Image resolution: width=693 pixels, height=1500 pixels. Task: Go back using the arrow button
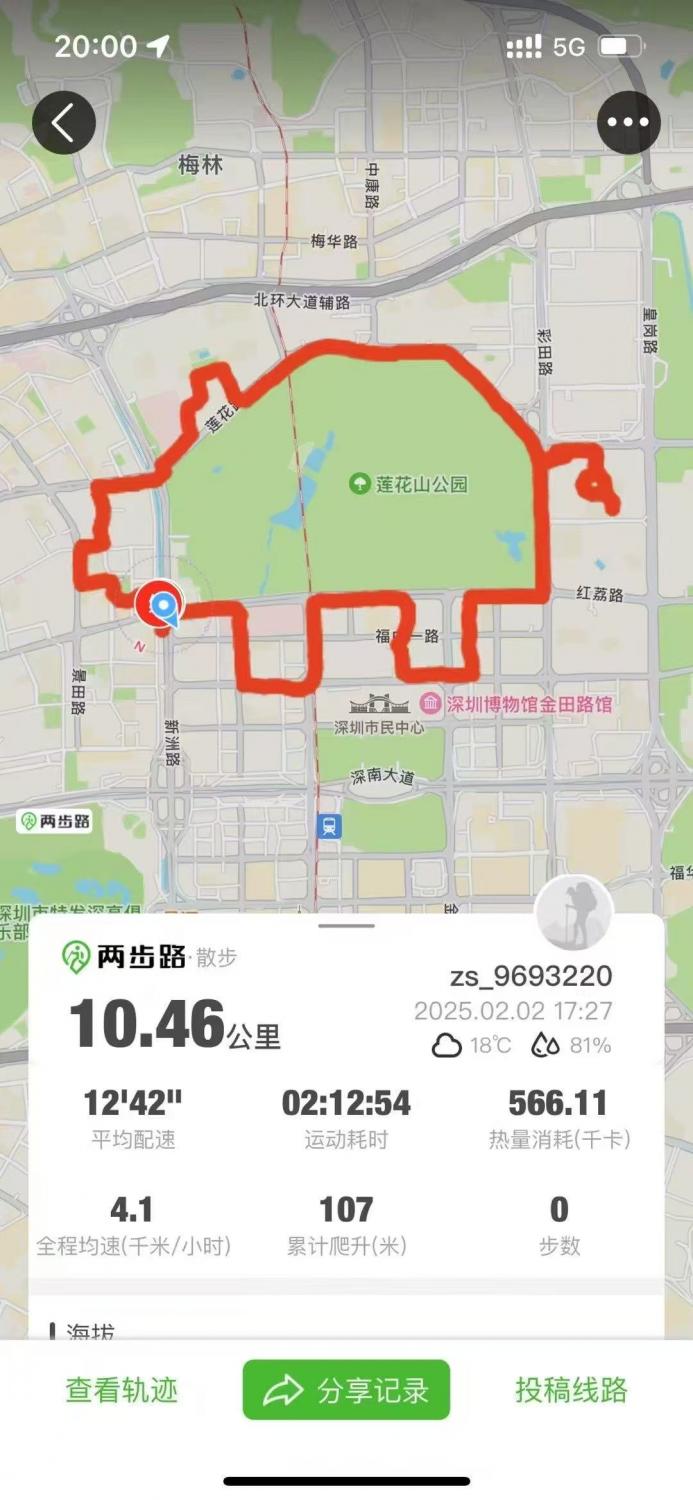coord(64,123)
